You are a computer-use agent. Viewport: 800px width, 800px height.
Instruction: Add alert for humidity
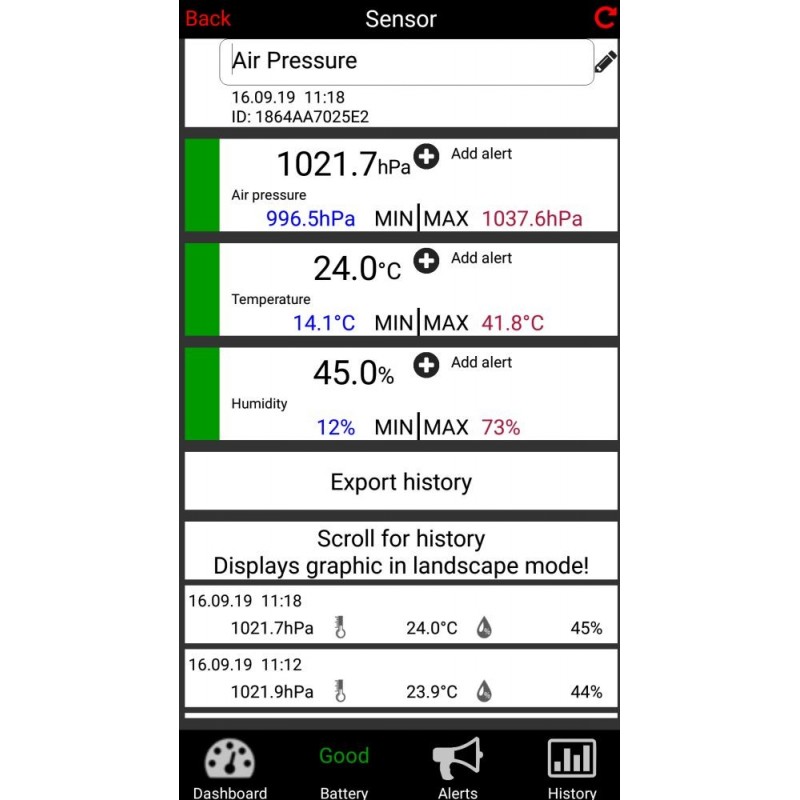pyautogui.click(x=427, y=365)
